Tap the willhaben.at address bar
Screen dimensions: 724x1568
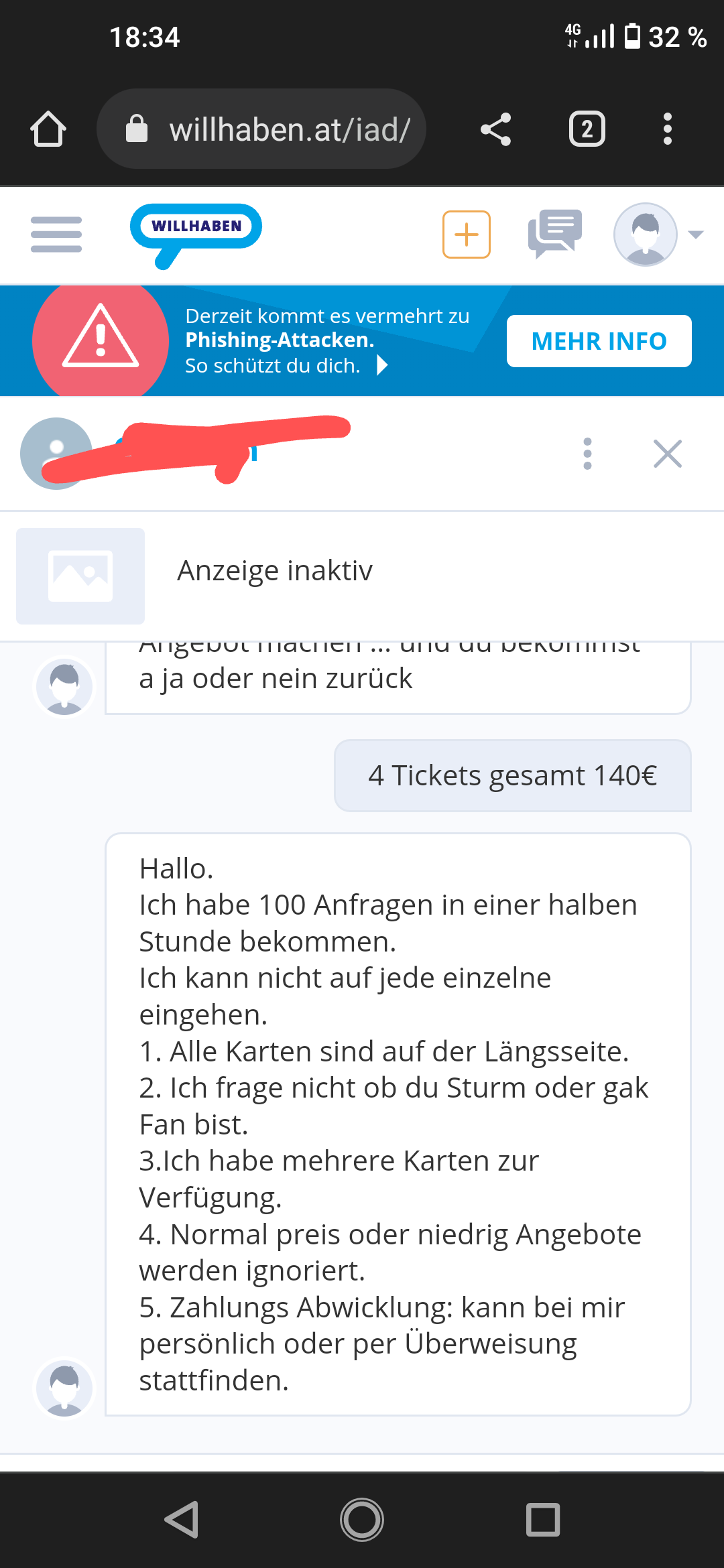(x=261, y=129)
